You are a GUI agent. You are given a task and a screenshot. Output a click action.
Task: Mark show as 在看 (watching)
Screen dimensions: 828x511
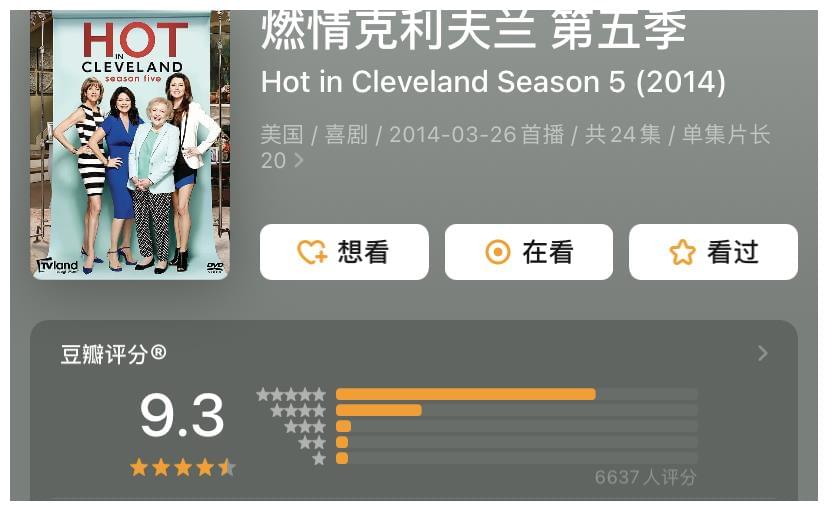(x=528, y=252)
